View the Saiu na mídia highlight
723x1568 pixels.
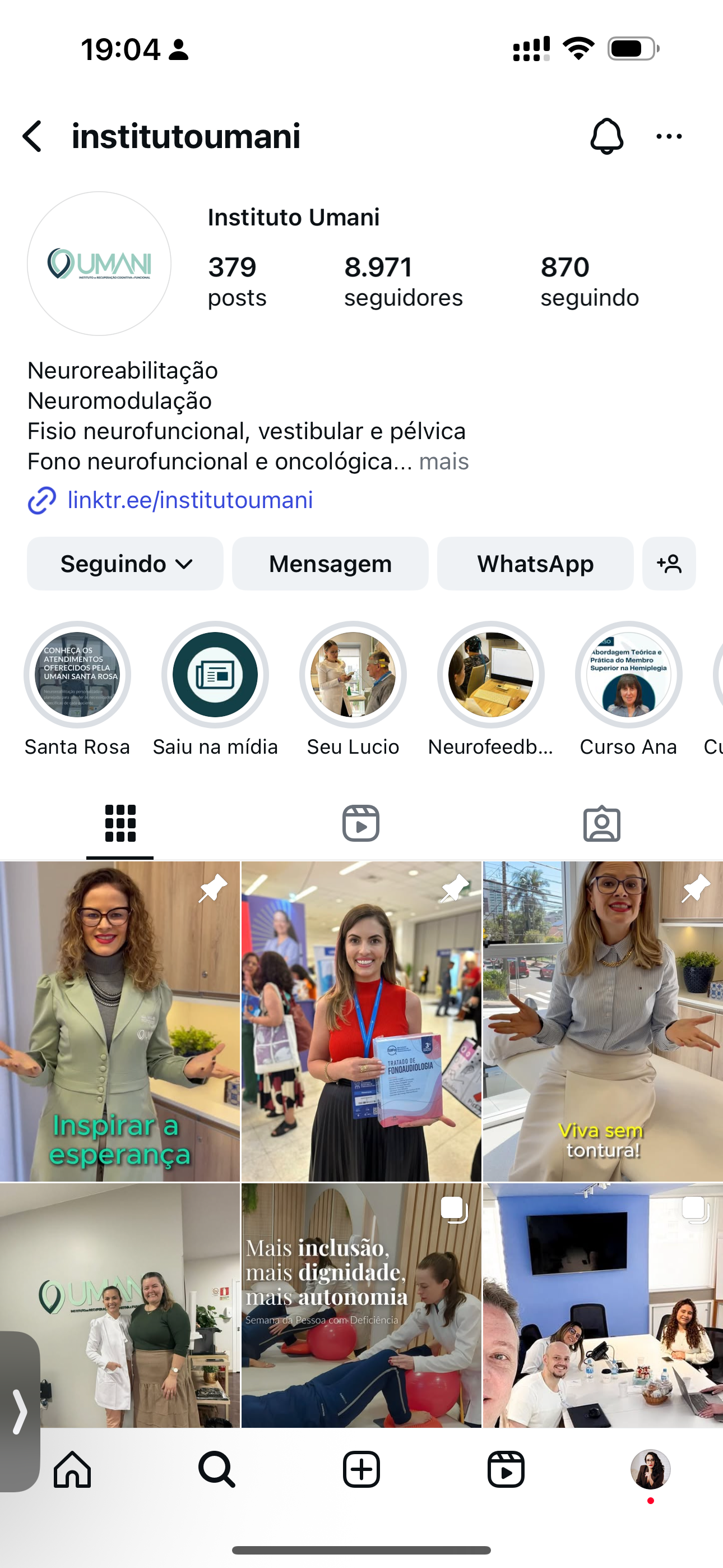coord(215,675)
